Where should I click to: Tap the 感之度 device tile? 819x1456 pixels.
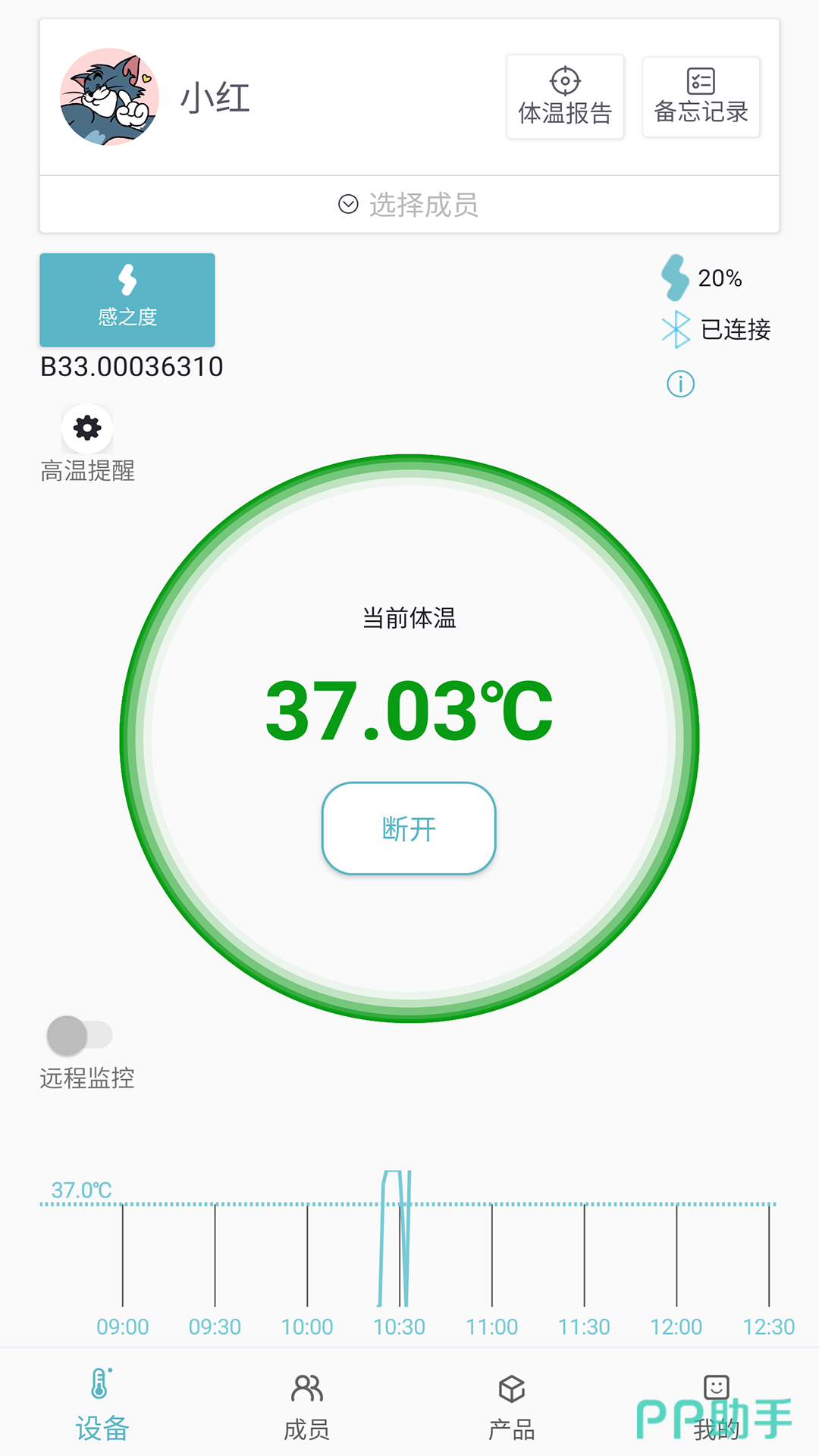pyautogui.click(x=127, y=300)
